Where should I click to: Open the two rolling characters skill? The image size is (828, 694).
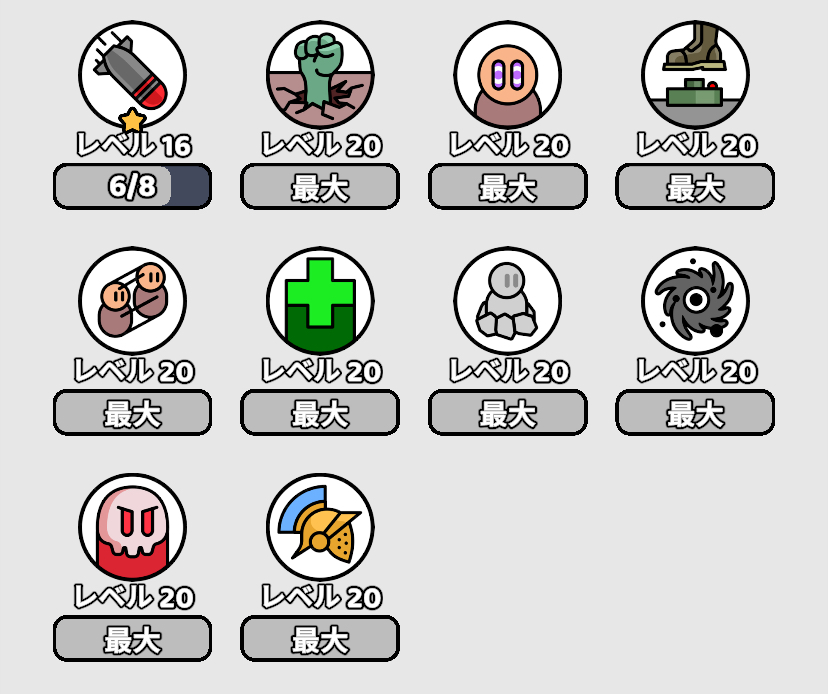point(132,301)
